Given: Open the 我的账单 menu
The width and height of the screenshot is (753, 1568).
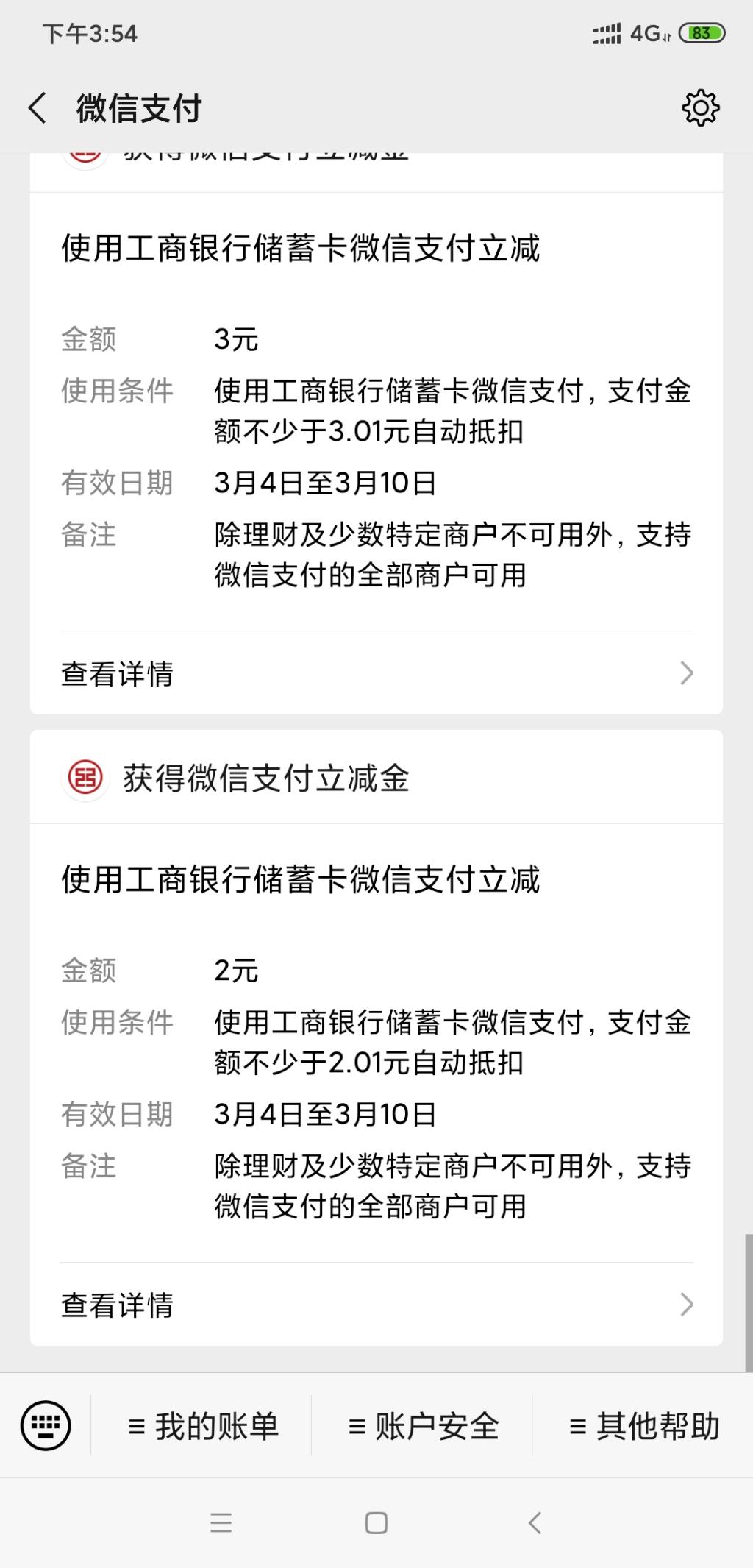Looking at the screenshot, I should [x=202, y=1426].
